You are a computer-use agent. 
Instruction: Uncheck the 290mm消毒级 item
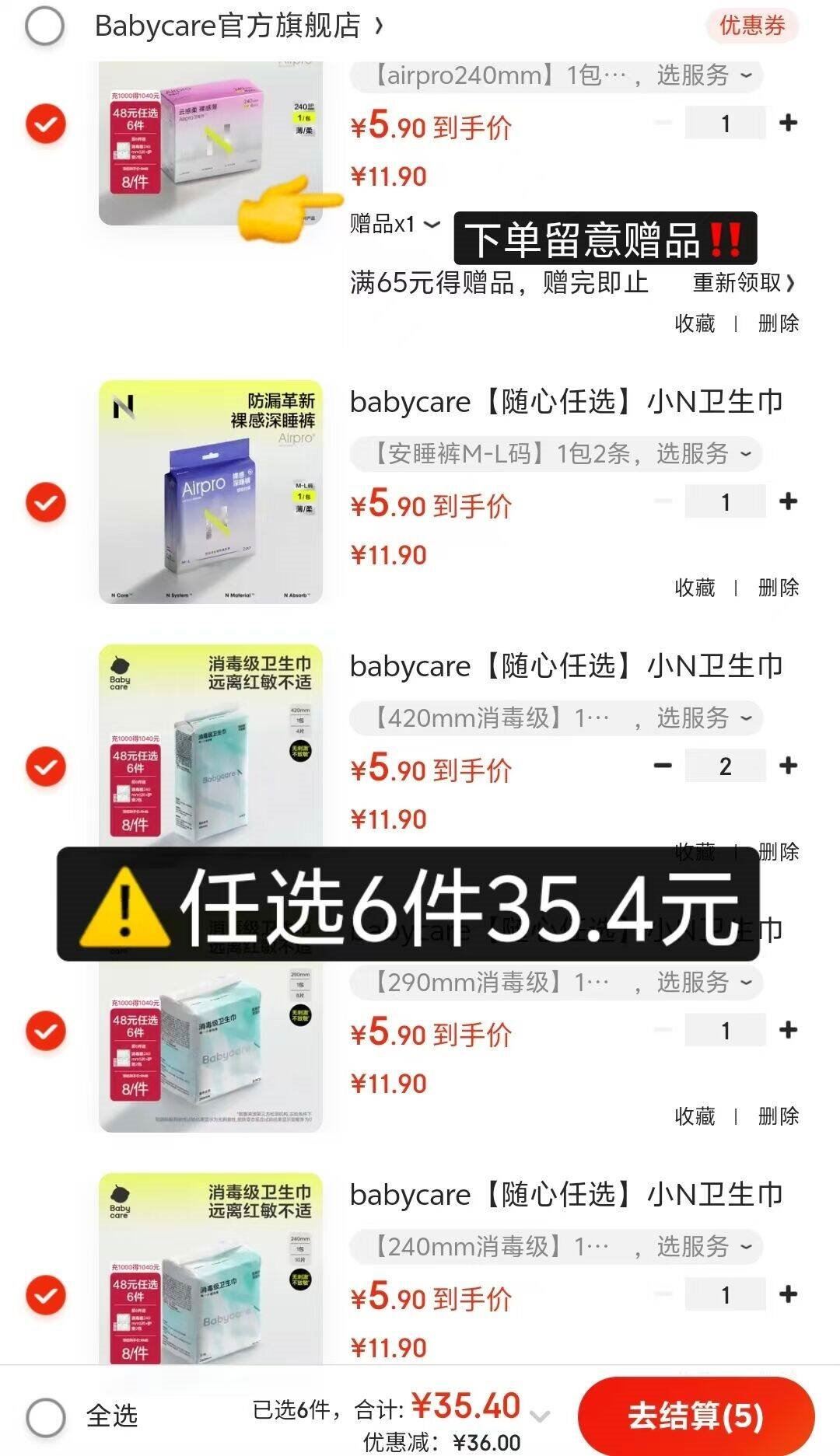point(46,1031)
